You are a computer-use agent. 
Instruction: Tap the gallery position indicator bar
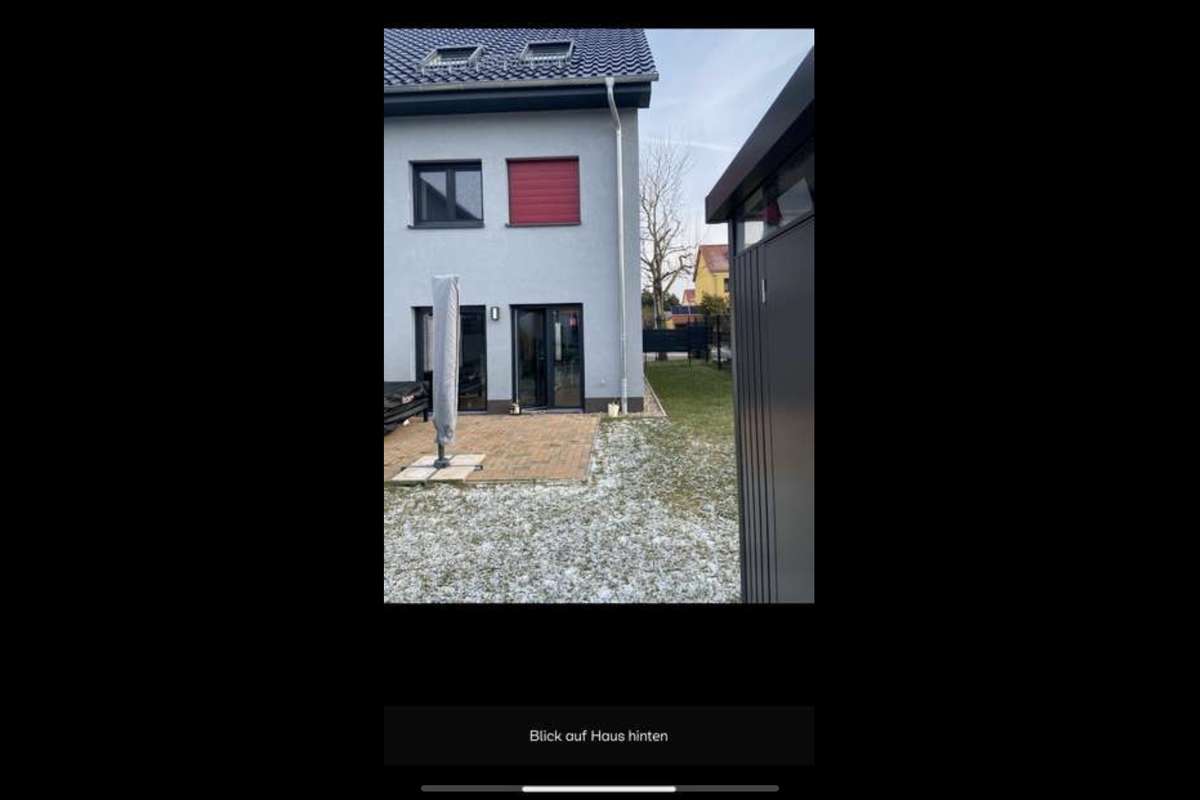599,788
